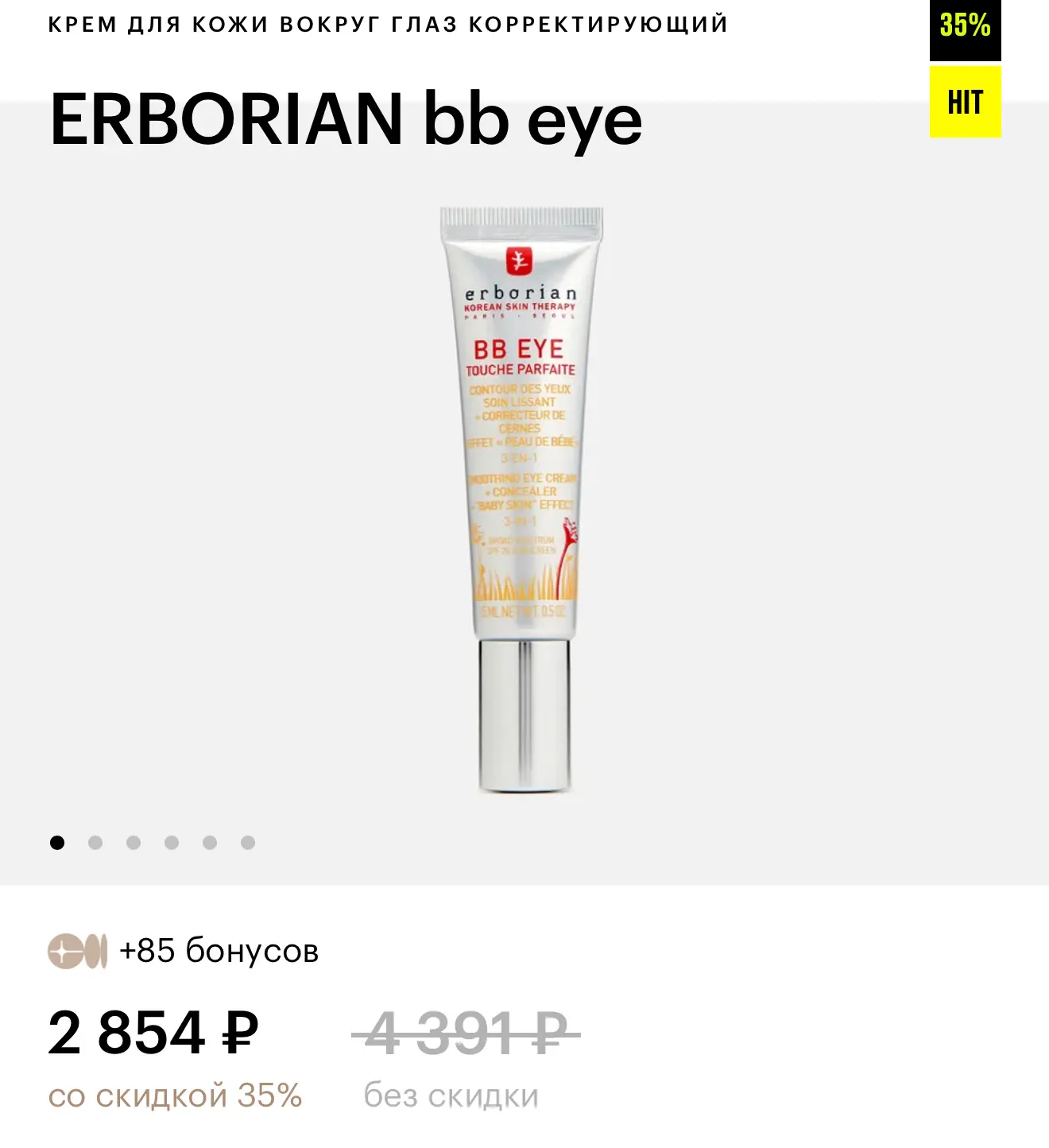Select the third gallery page dot

134,843
